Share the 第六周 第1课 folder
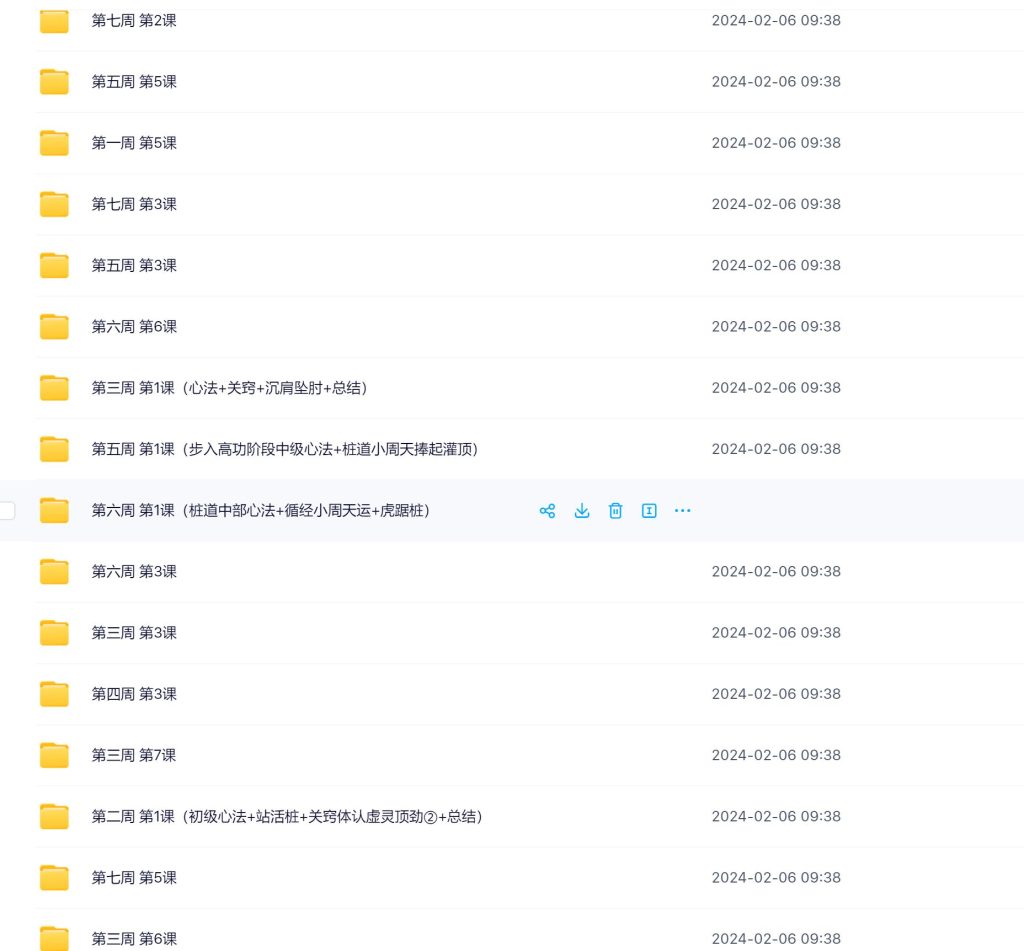 pyautogui.click(x=547, y=511)
